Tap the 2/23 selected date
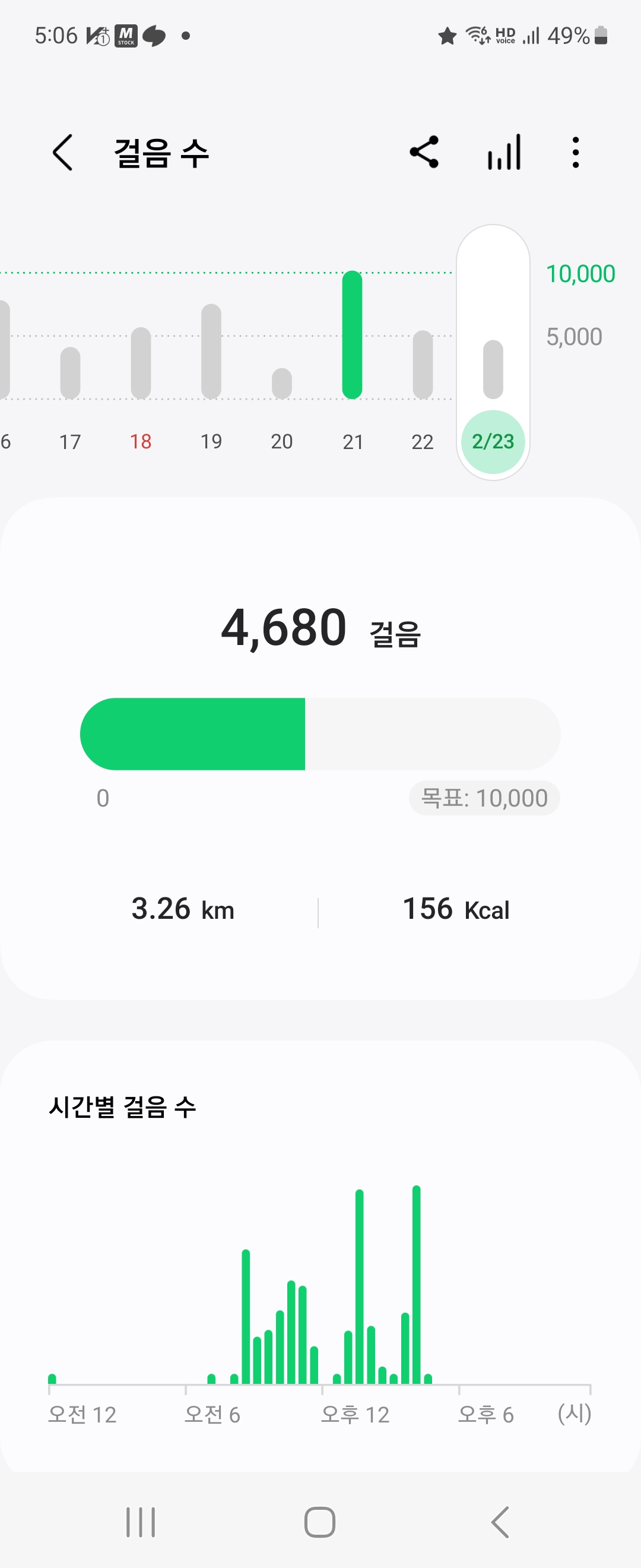641x1568 pixels. coord(493,441)
